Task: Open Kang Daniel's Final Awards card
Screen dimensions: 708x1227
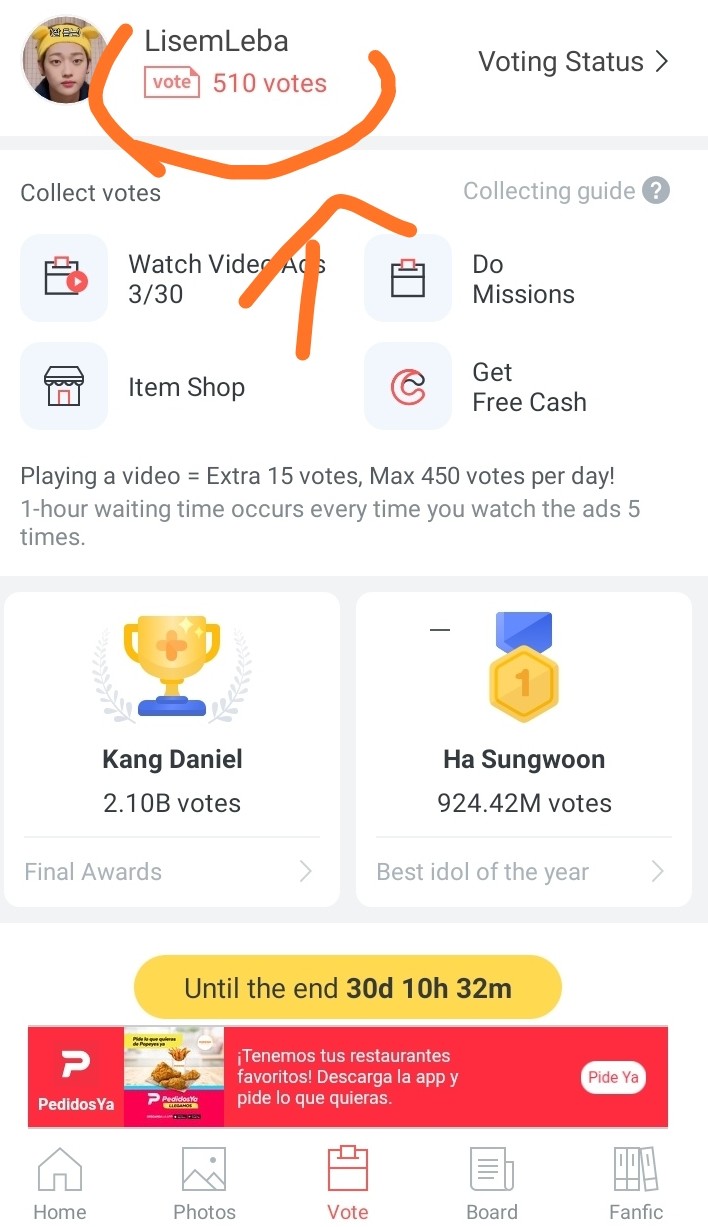Action: click(x=172, y=748)
